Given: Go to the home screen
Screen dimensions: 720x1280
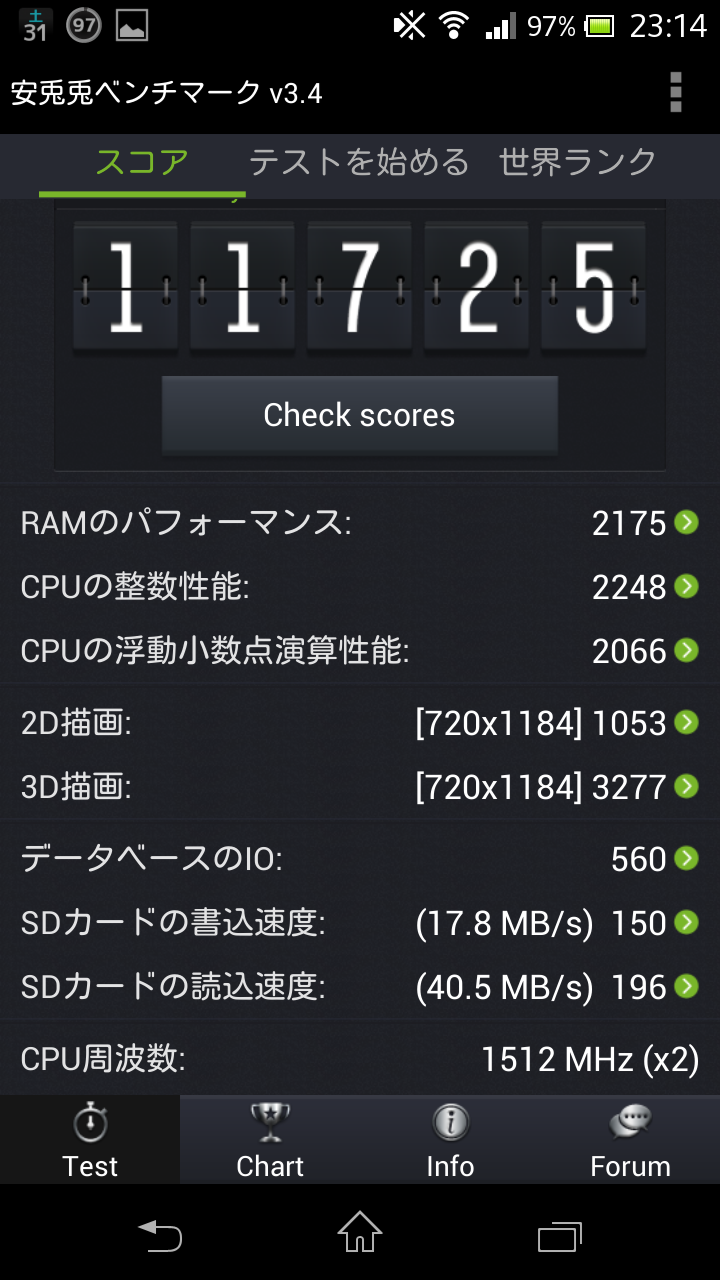Looking at the screenshot, I should [x=360, y=1236].
